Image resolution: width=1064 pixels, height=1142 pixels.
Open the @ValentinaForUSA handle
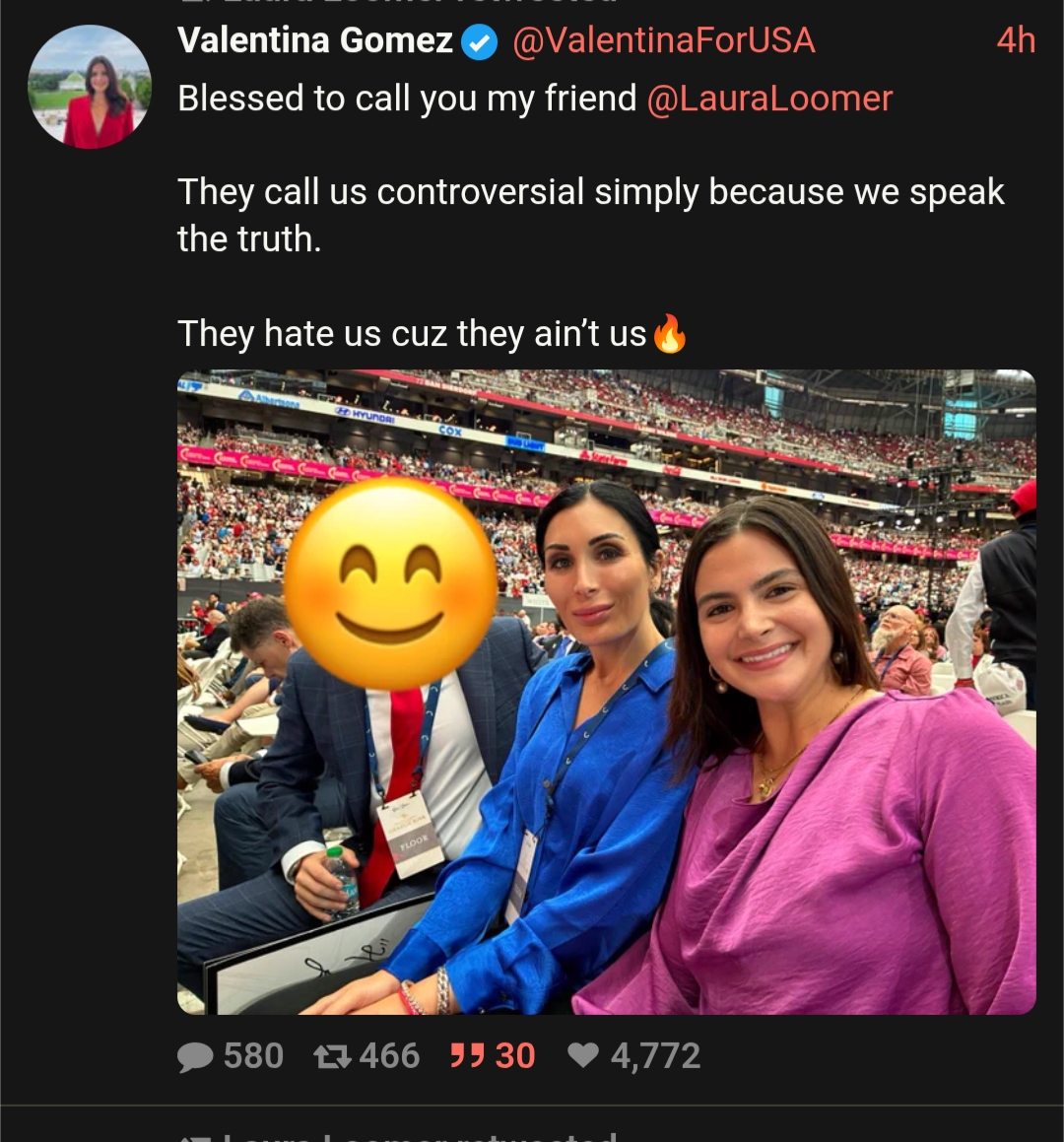click(663, 40)
